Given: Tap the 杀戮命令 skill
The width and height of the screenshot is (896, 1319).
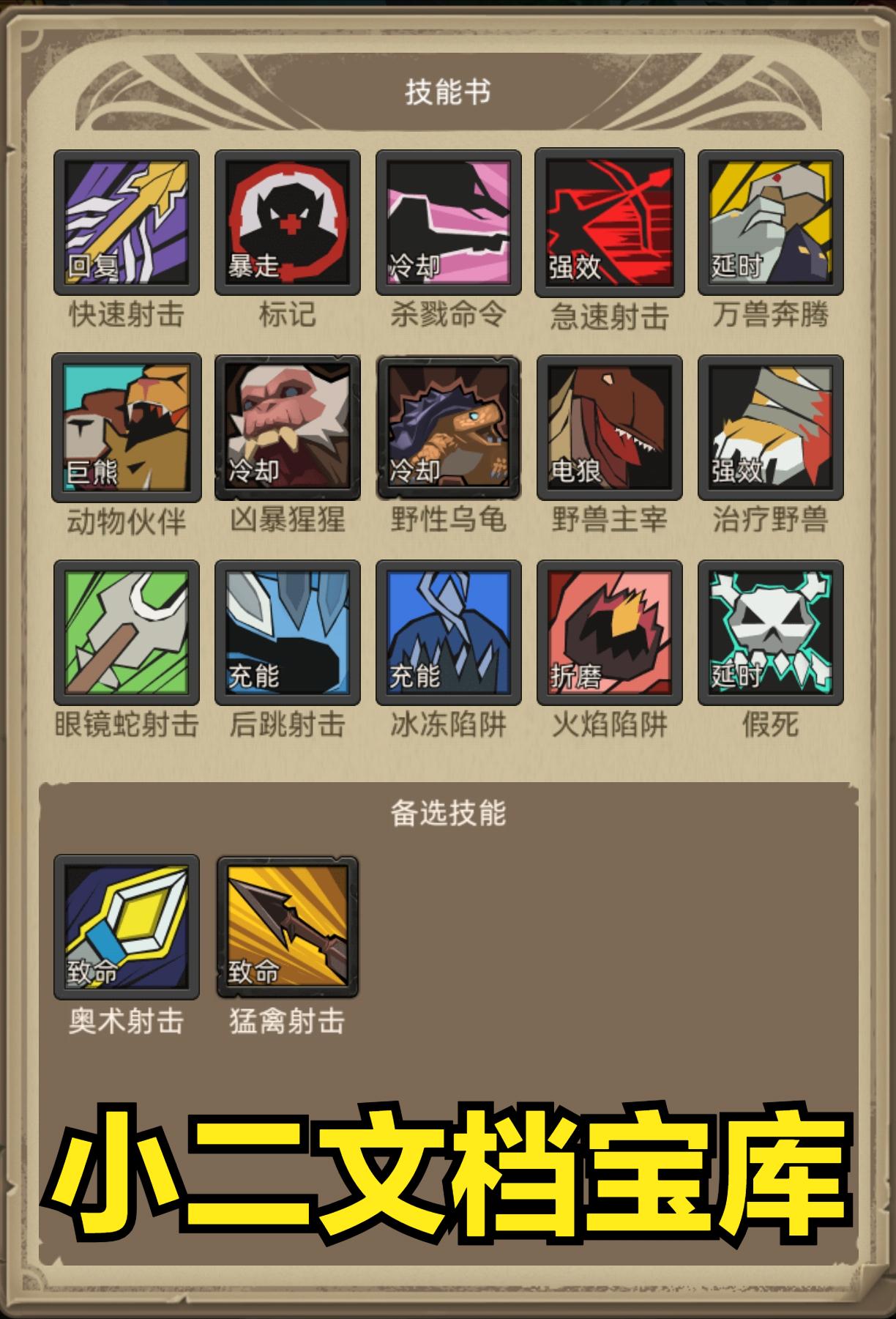Looking at the screenshot, I should pyautogui.click(x=448, y=223).
